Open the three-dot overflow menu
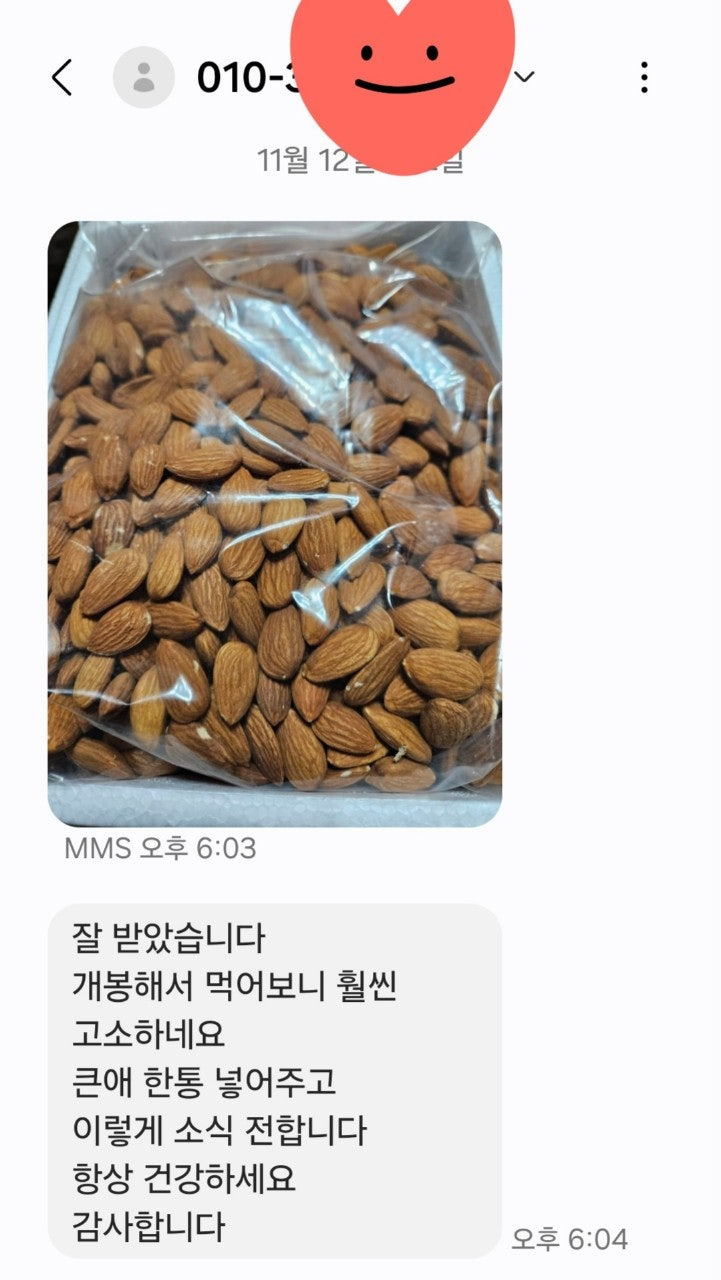The height and width of the screenshot is (1280, 721). point(644,77)
